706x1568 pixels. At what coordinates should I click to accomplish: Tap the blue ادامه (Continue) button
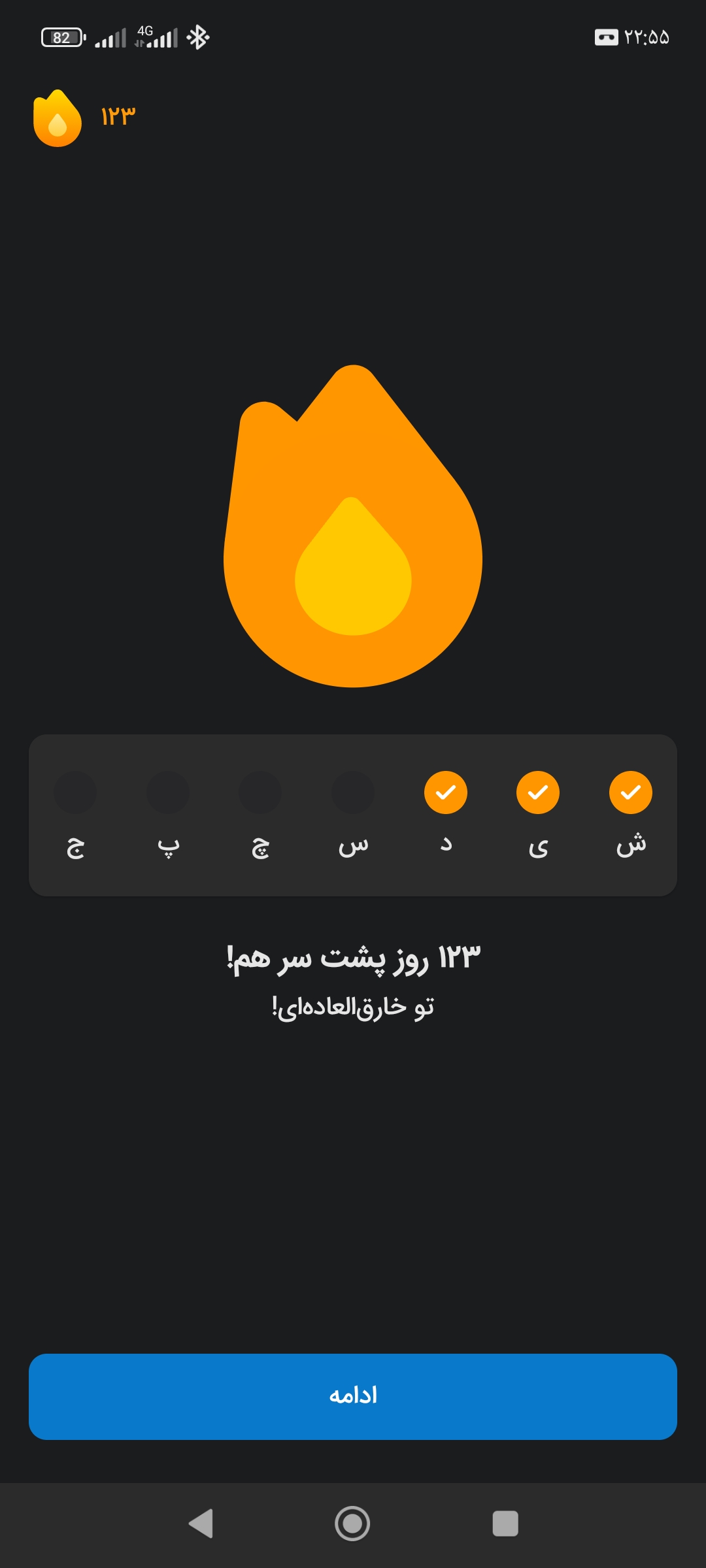pyautogui.click(x=353, y=1396)
